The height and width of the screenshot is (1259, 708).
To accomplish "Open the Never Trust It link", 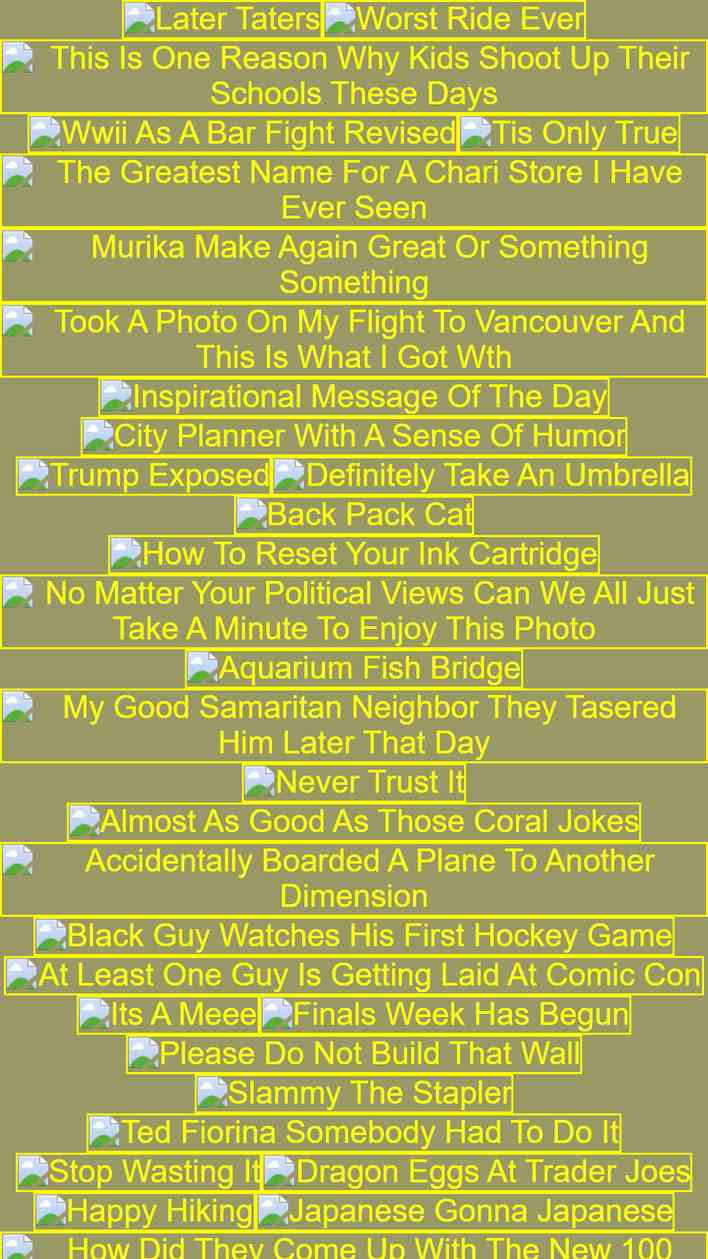I will click(354, 782).
